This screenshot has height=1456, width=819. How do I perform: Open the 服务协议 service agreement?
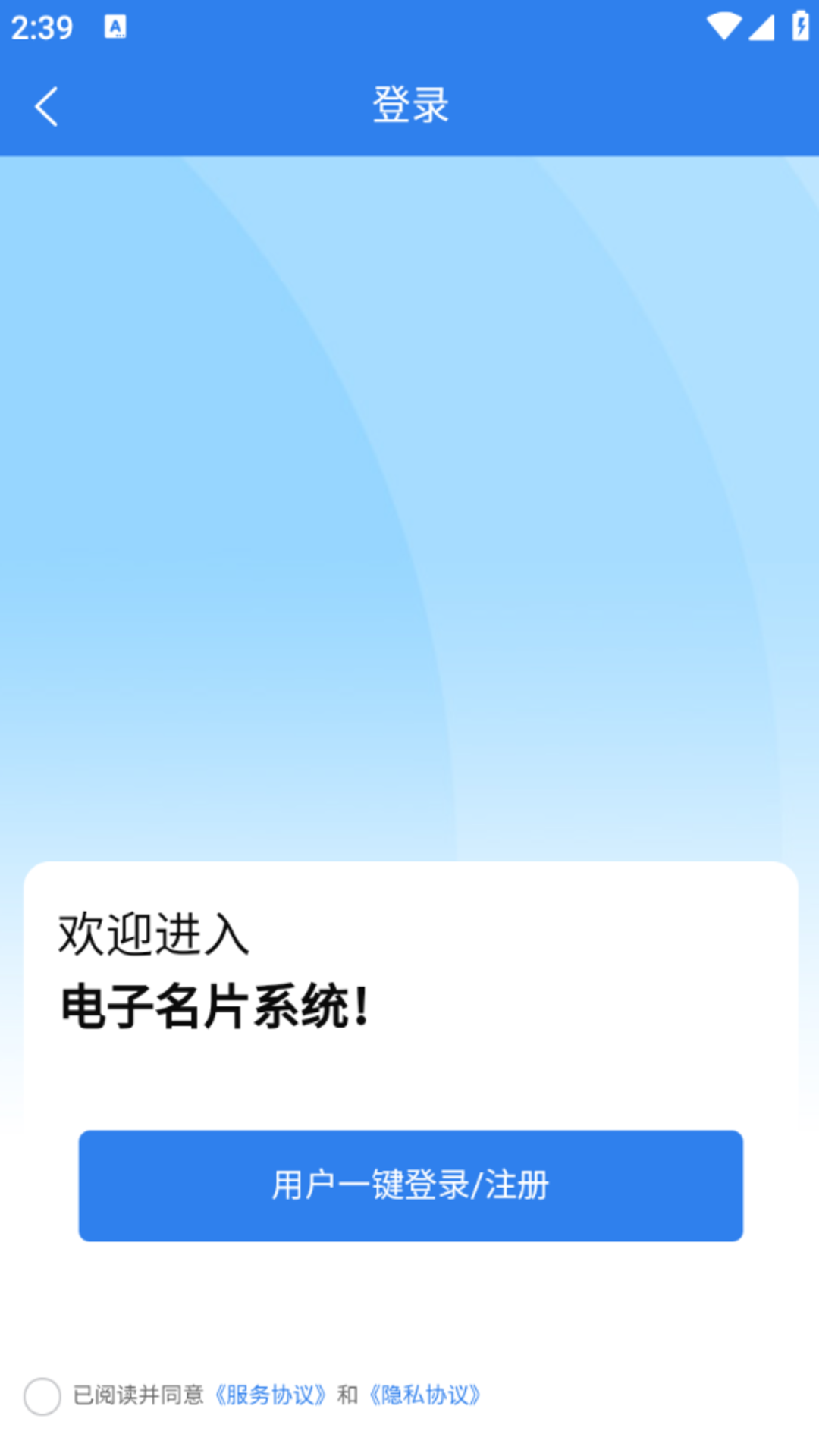pyautogui.click(x=269, y=1395)
